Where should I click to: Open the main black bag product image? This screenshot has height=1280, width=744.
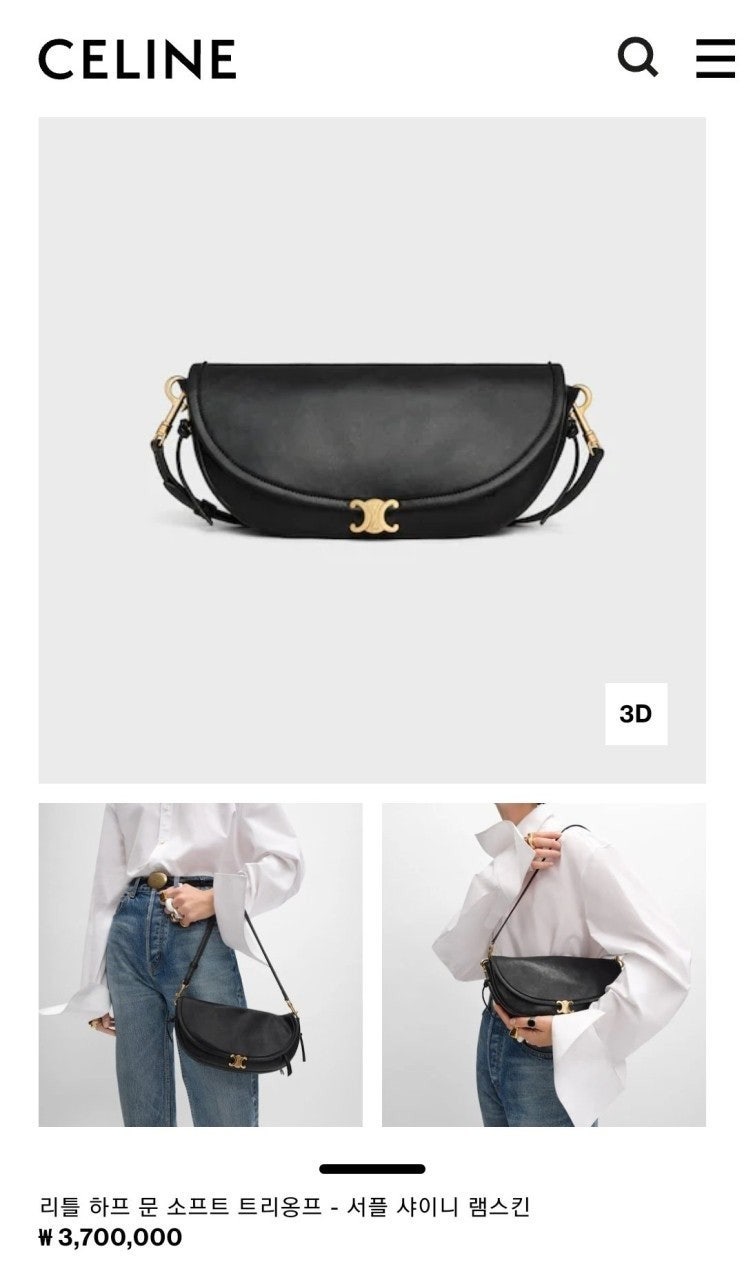click(x=372, y=450)
